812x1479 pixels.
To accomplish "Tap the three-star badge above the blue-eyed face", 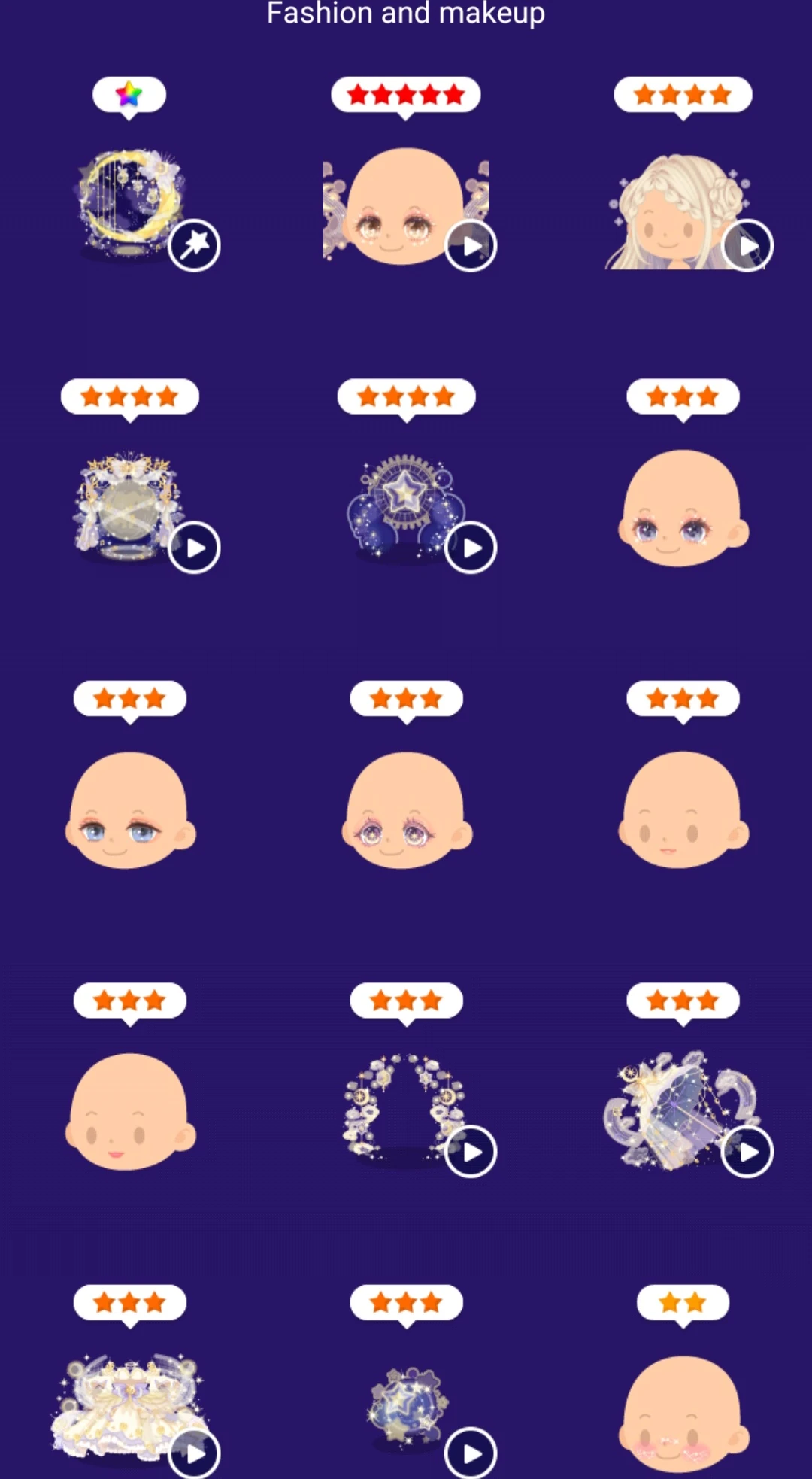I will click(129, 699).
